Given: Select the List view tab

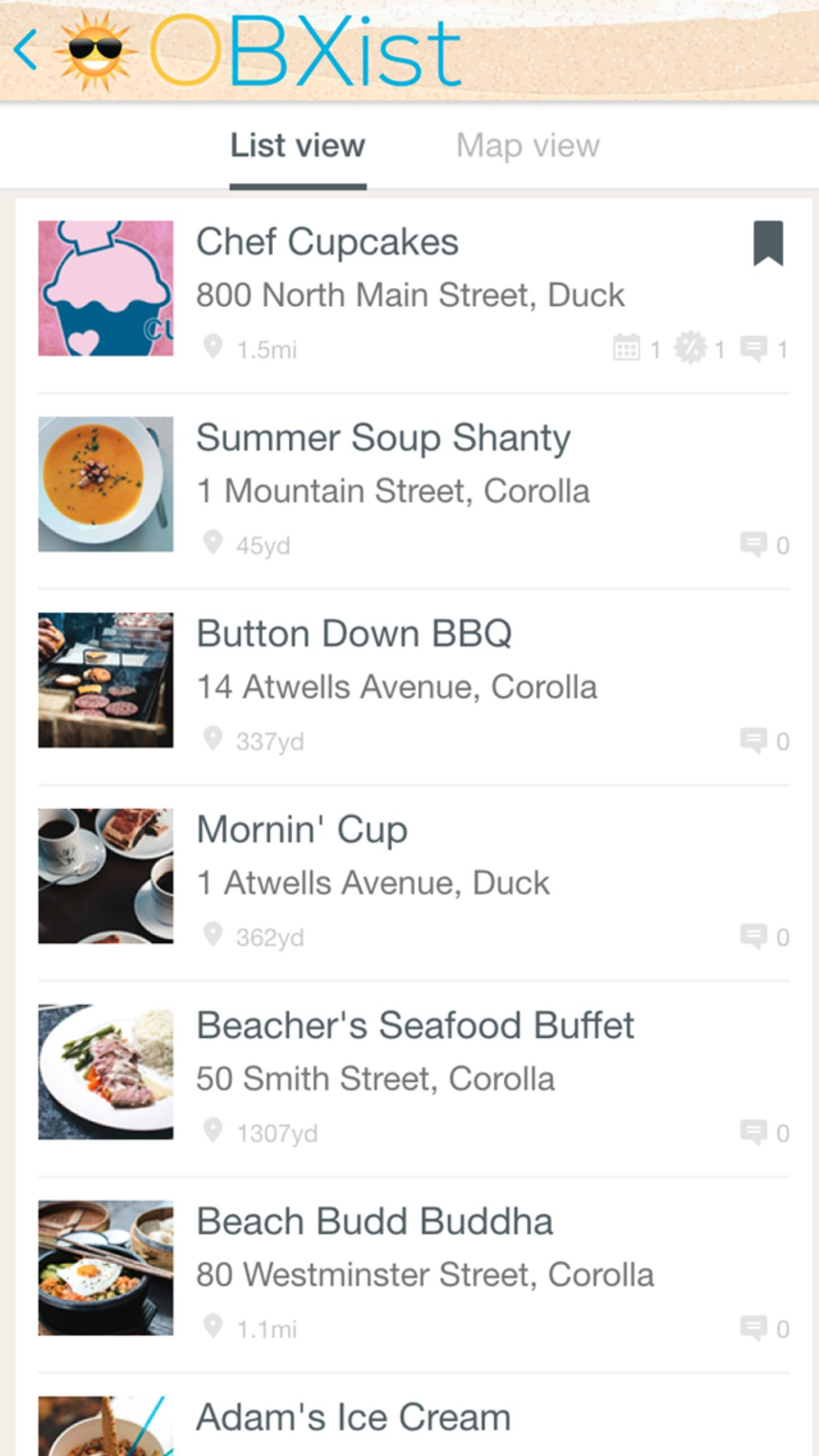Looking at the screenshot, I should (x=297, y=146).
